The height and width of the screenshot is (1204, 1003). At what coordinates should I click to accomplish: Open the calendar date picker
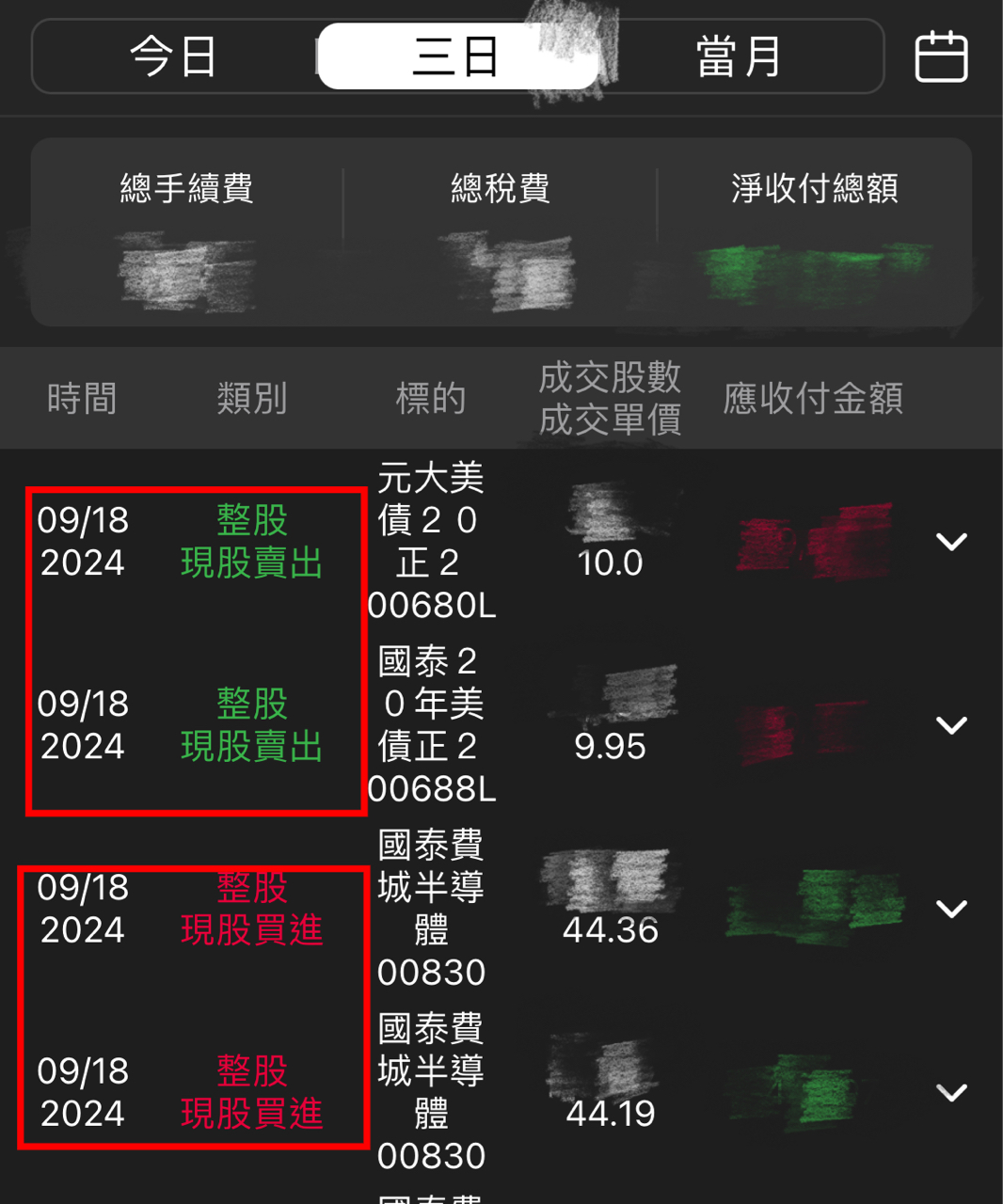click(941, 57)
